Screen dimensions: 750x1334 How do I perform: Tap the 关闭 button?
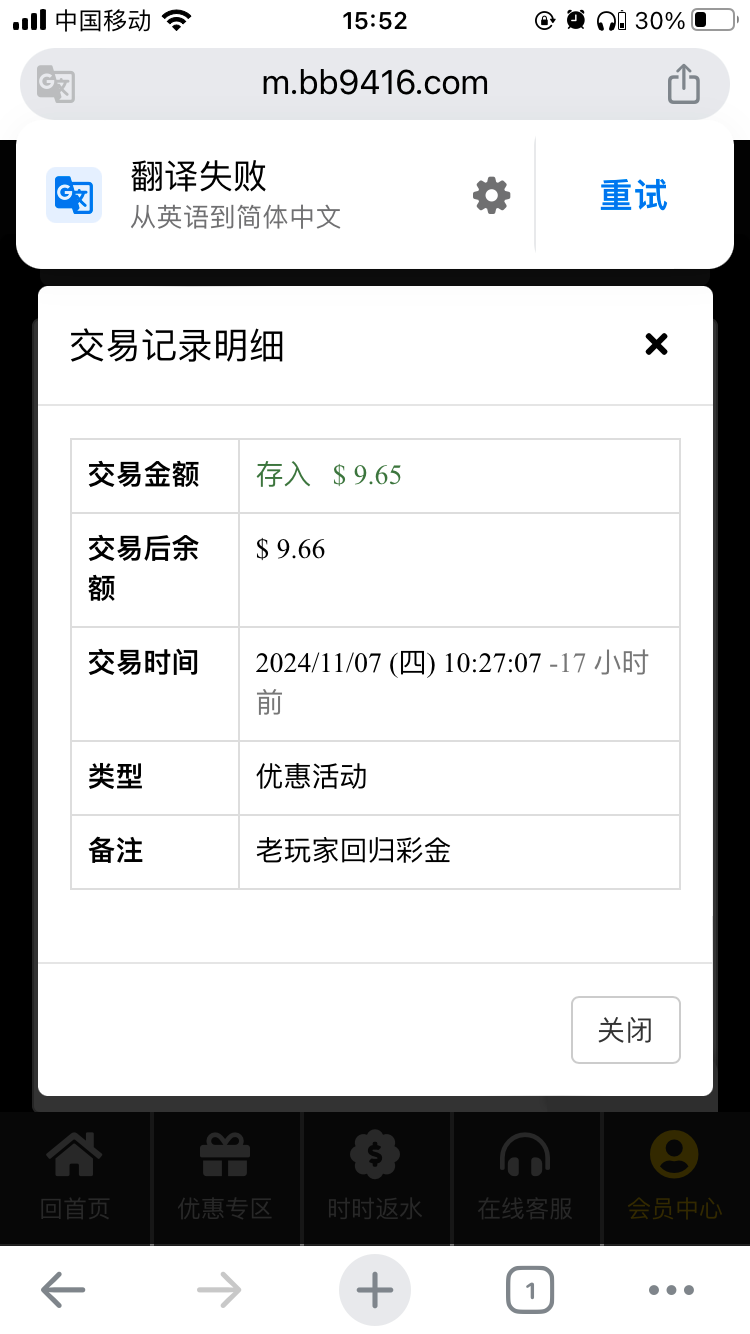(x=625, y=1030)
